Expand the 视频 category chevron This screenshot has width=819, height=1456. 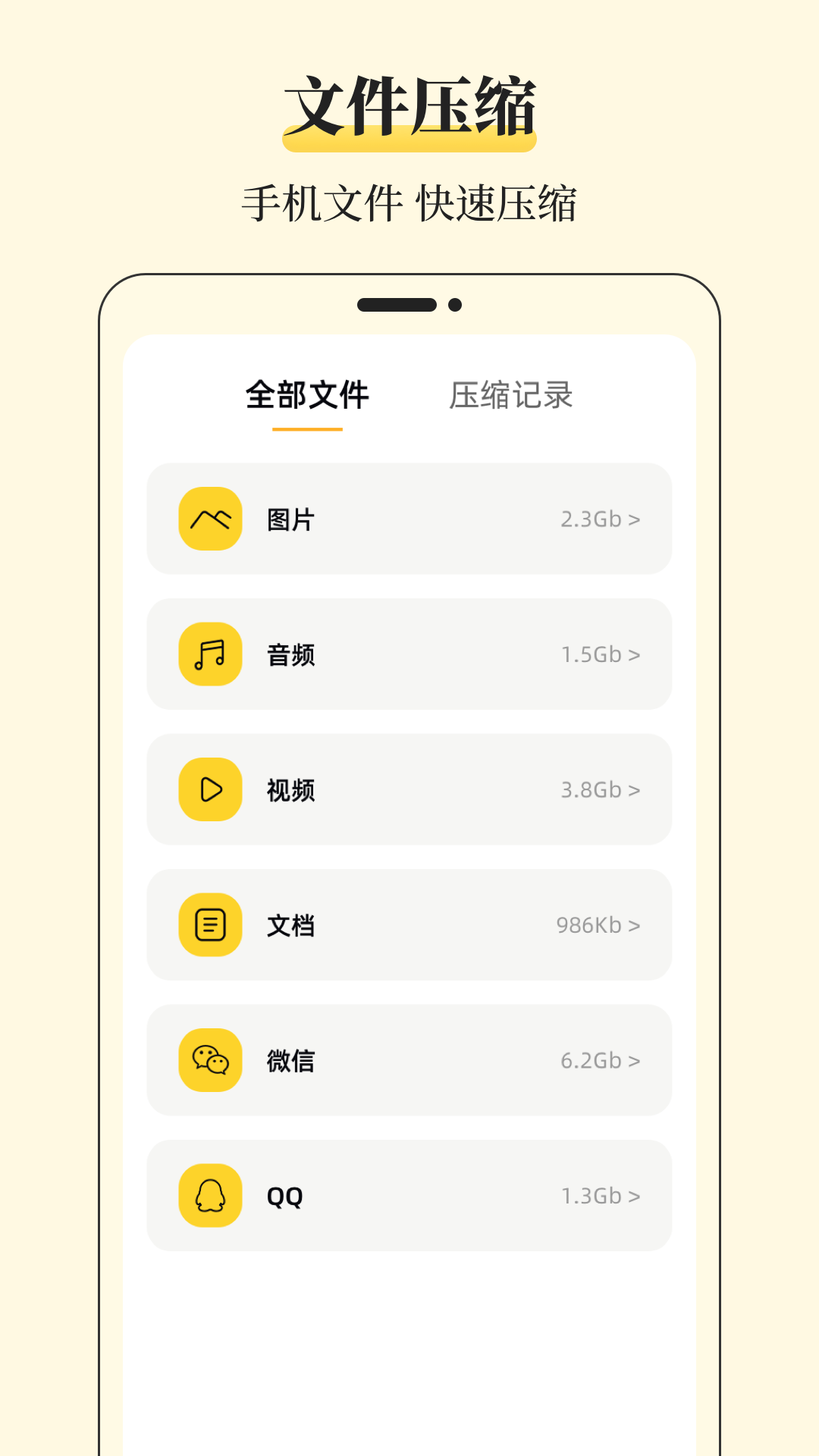(635, 789)
